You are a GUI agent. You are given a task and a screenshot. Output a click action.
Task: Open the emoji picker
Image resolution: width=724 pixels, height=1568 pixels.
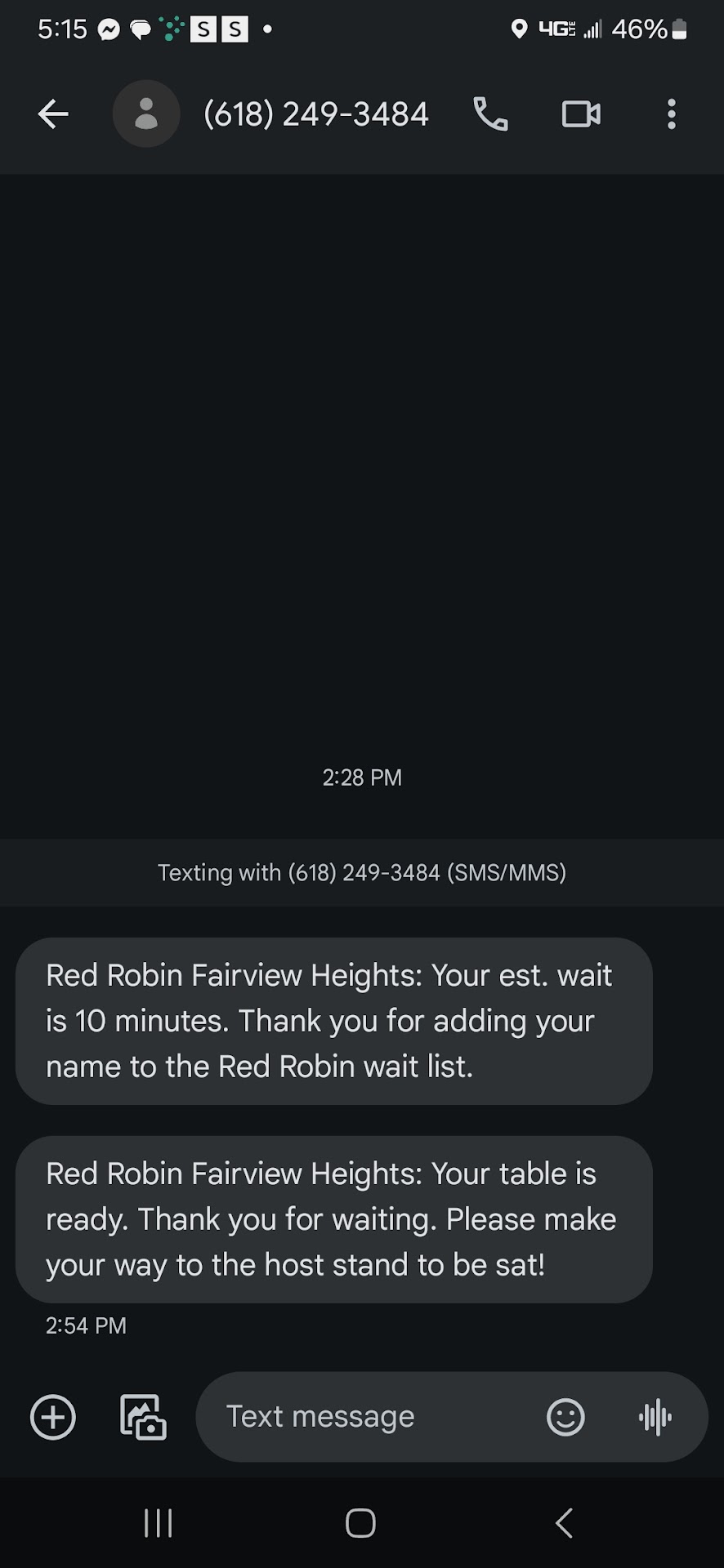[565, 1417]
